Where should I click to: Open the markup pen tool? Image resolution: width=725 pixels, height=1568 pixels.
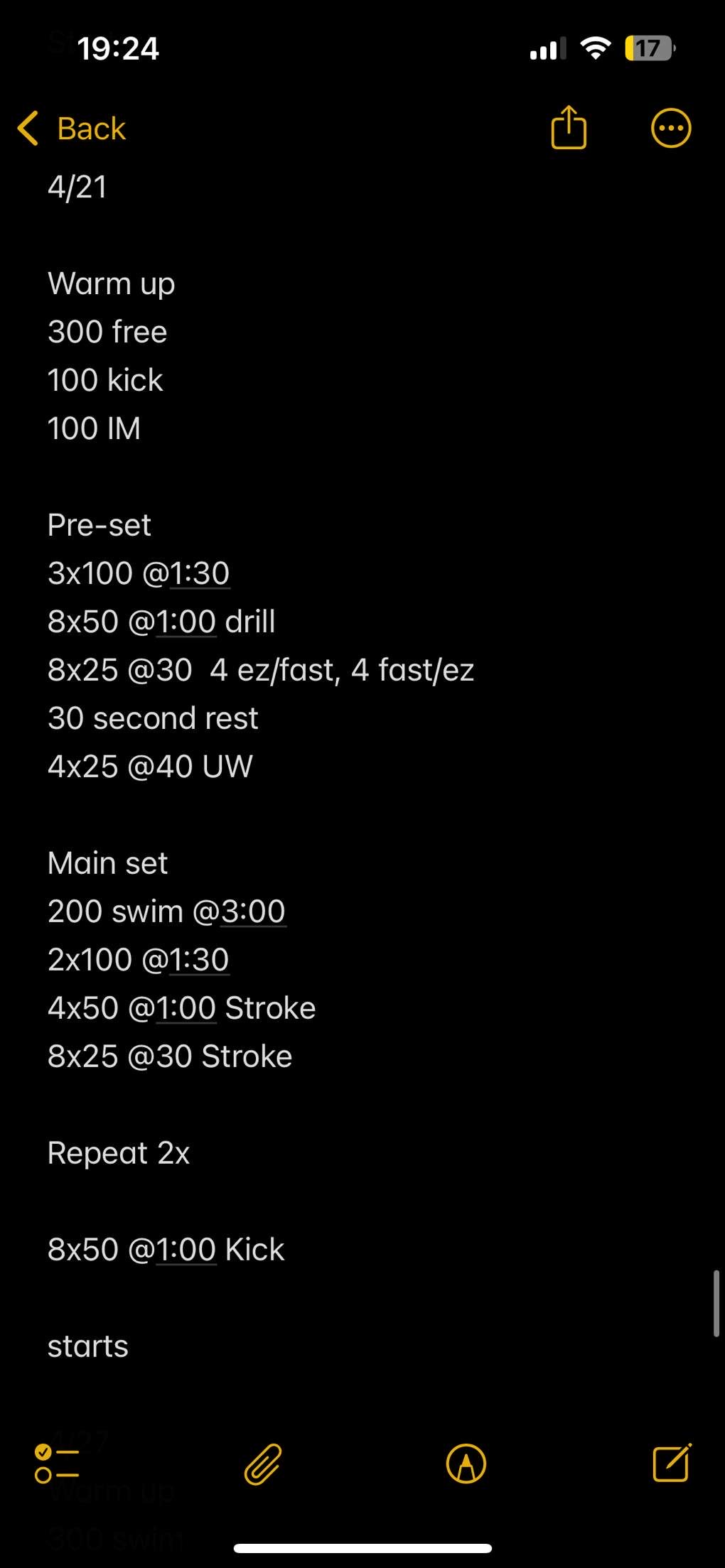pyautogui.click(x=466, y=1464)
